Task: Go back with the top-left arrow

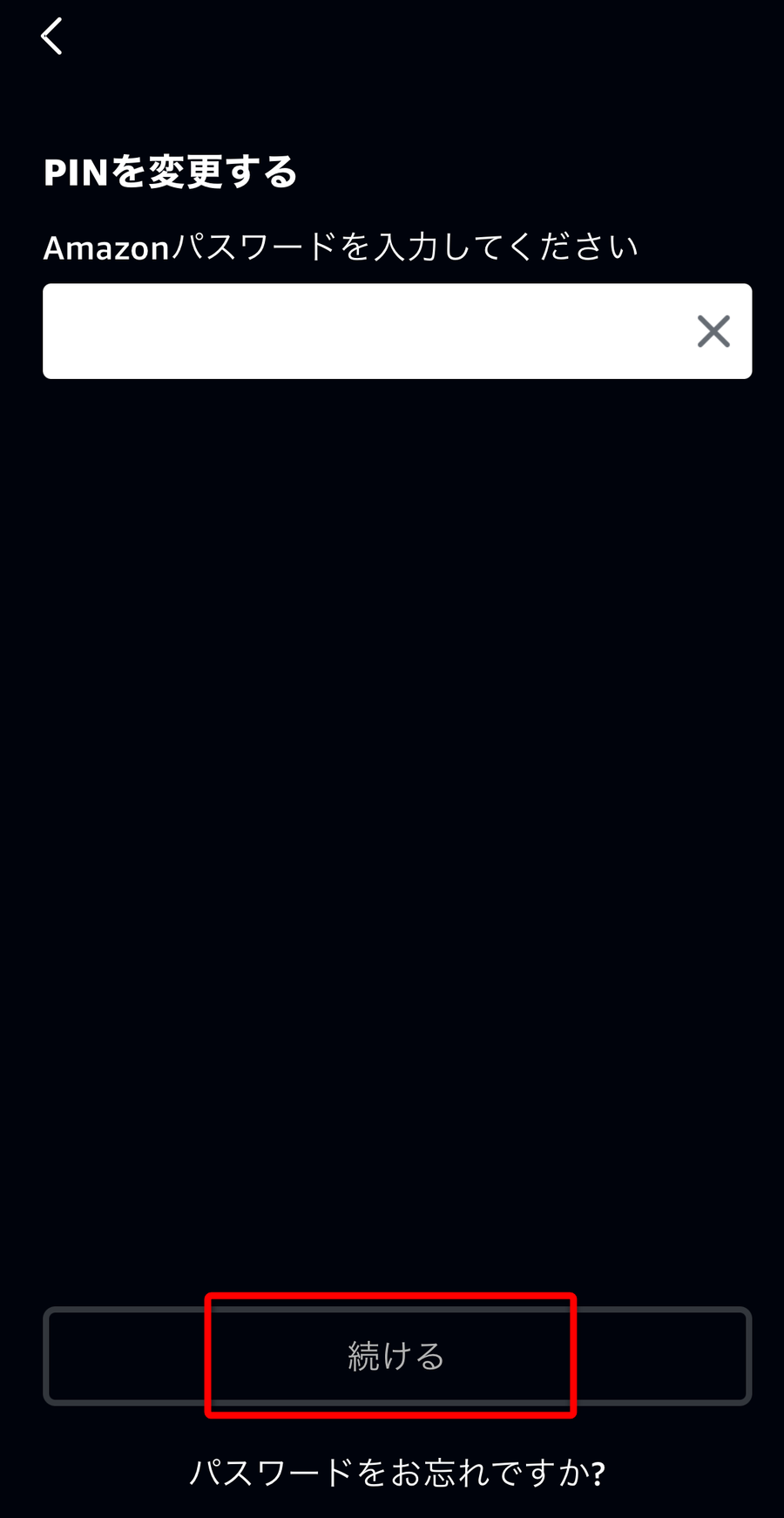Action: click(51, 37)
